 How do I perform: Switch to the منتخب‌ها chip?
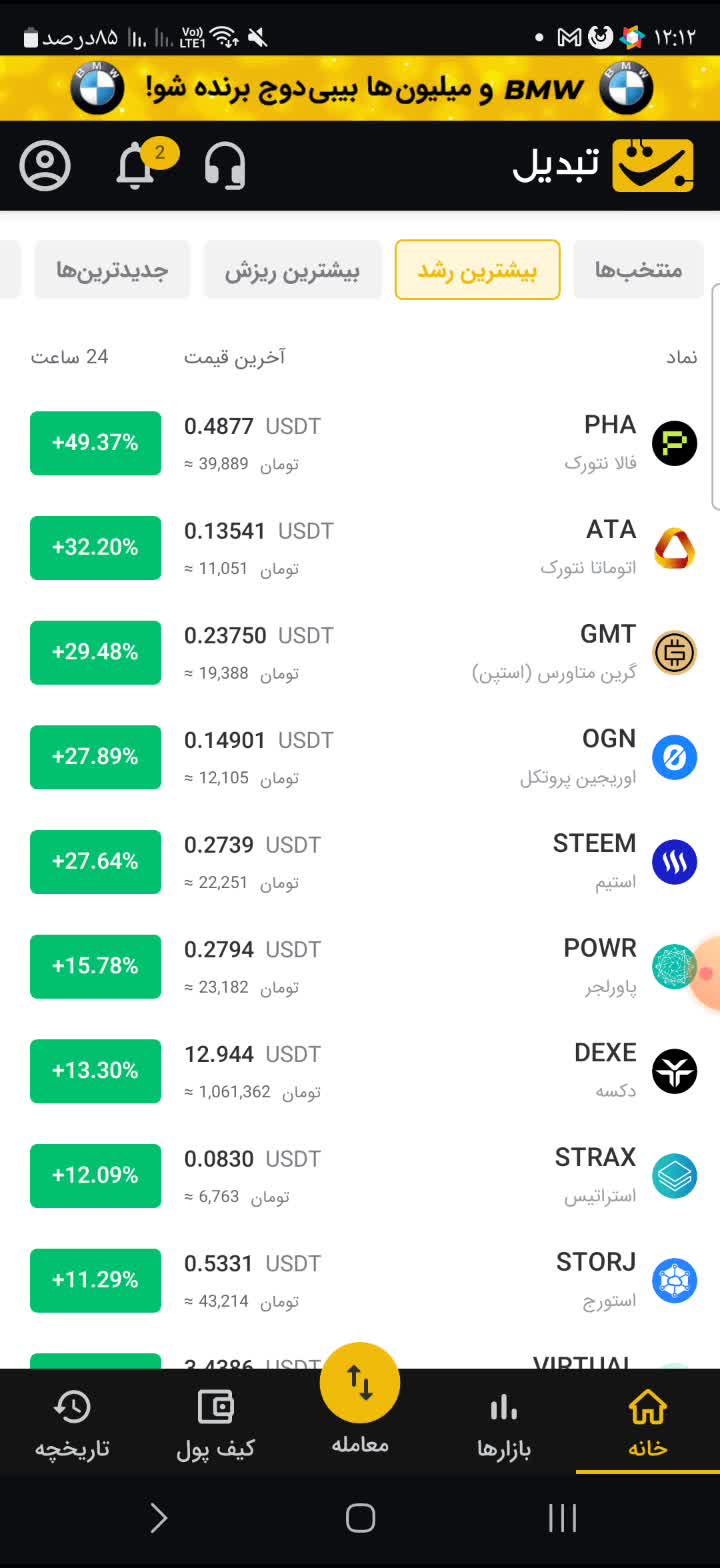(638, 270)
